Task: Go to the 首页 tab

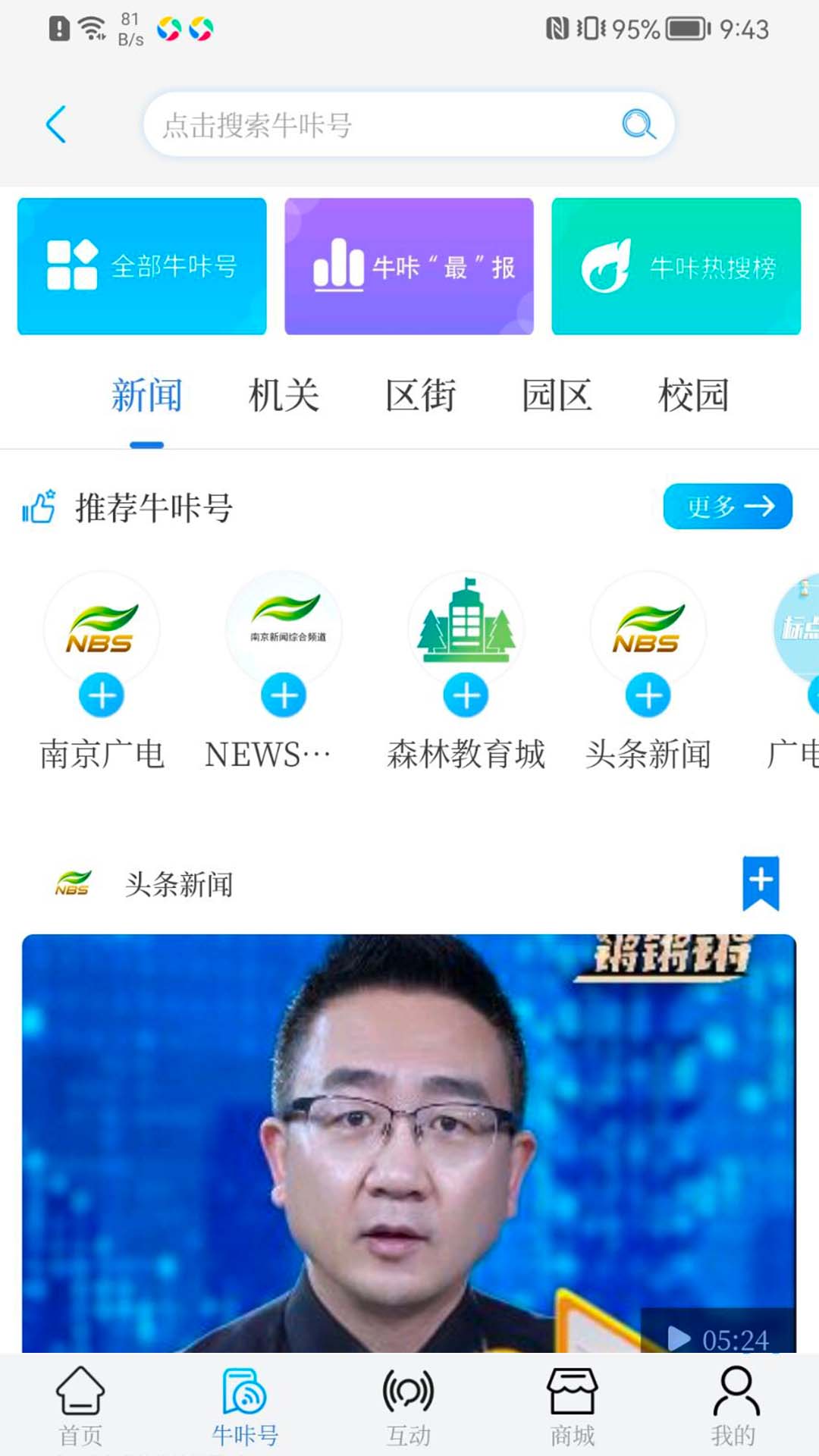Action: 80,1404
